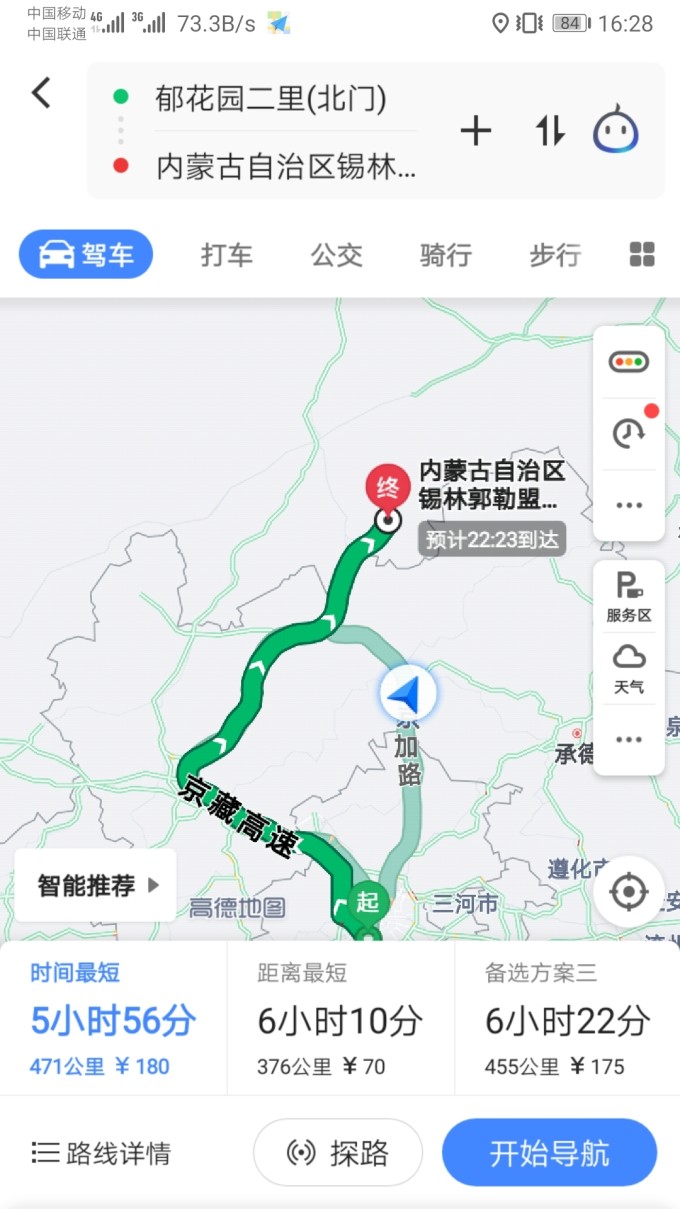This screenshot has height=1209, width=680.
Task: Edit the starting point 郁花园二里(北门)
Action: tap(270, 98)
